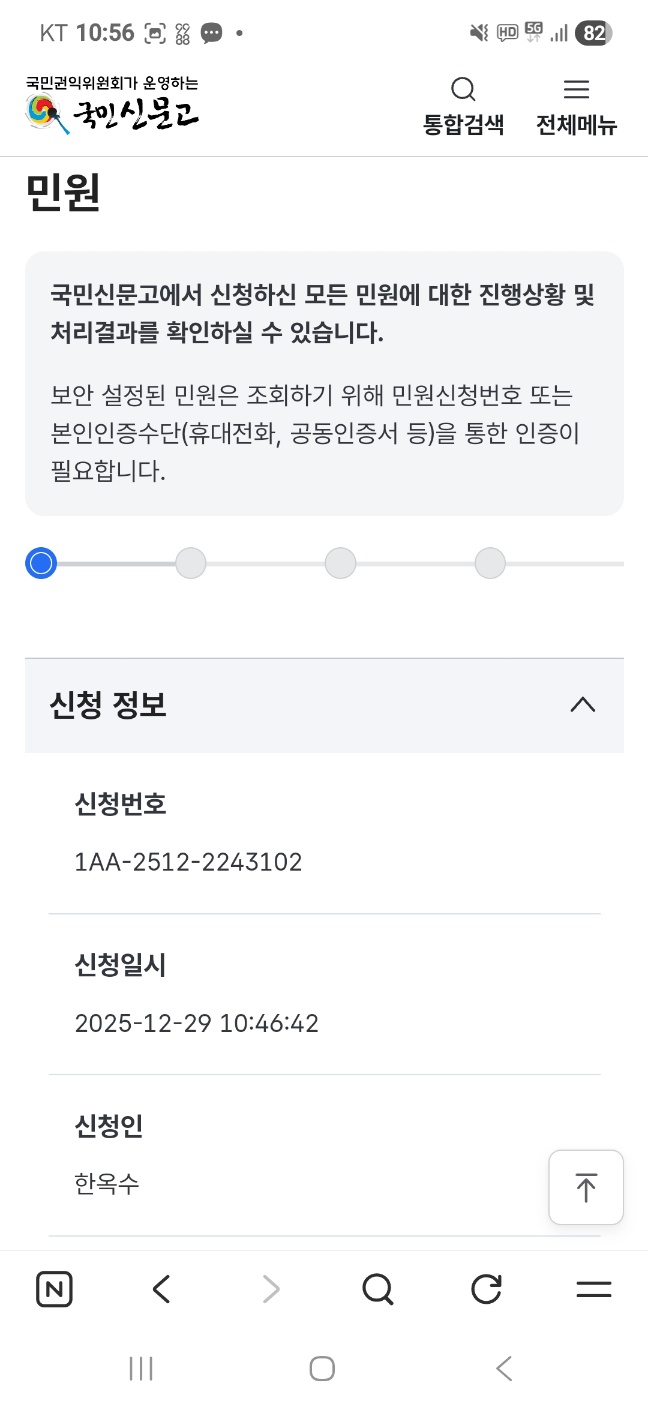Go to the system home screen
Image resolution: width=648 pixels, height=1404 pixels.
tap(322, 1368)
